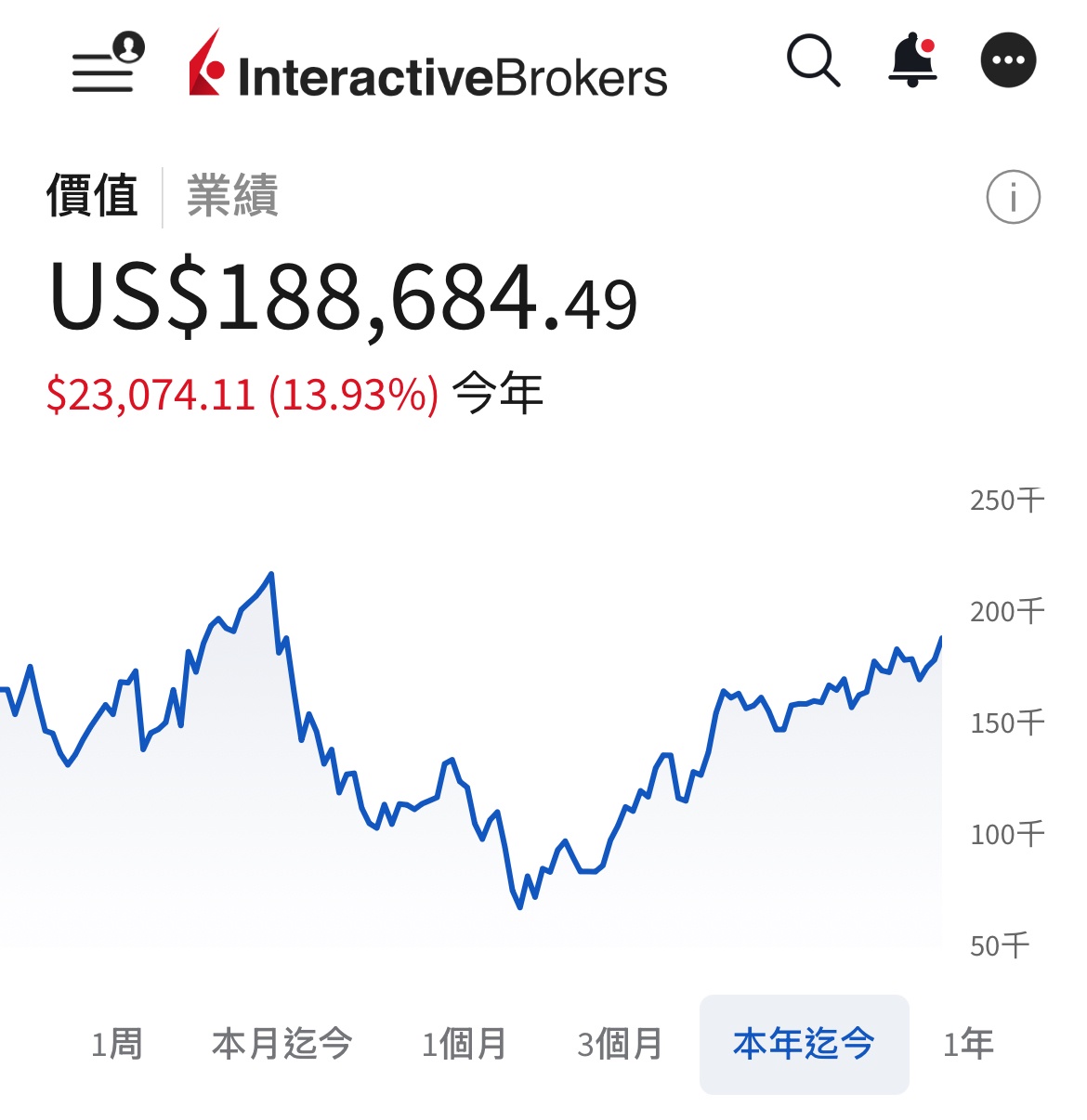Choose the 1個月 time range
The width and height of the screenshot is (1087, 1120).
(465, 1044)
